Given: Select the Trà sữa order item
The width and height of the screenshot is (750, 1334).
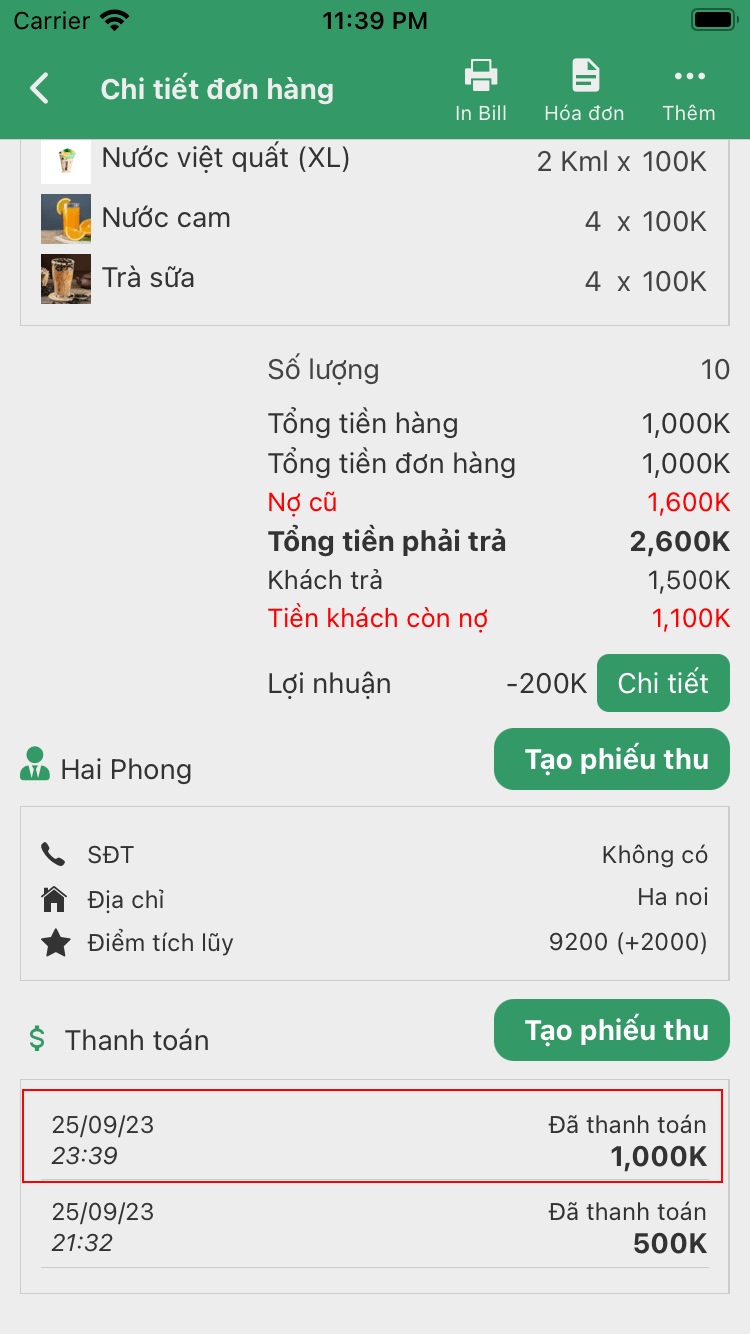Looking at the screenshot, I should 375,279.
